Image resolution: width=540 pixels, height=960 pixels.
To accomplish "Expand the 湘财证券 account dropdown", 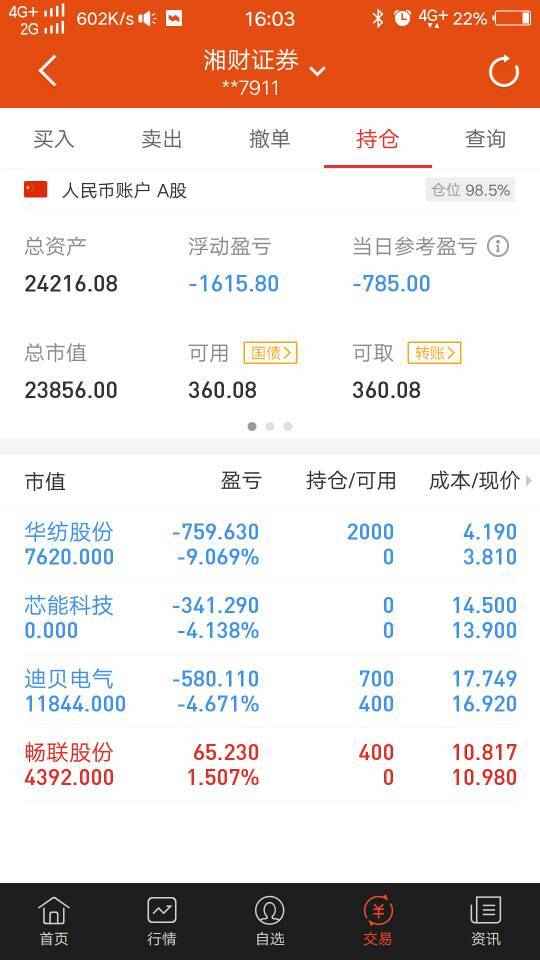I will pyautogui.click(x=317, y=72).
